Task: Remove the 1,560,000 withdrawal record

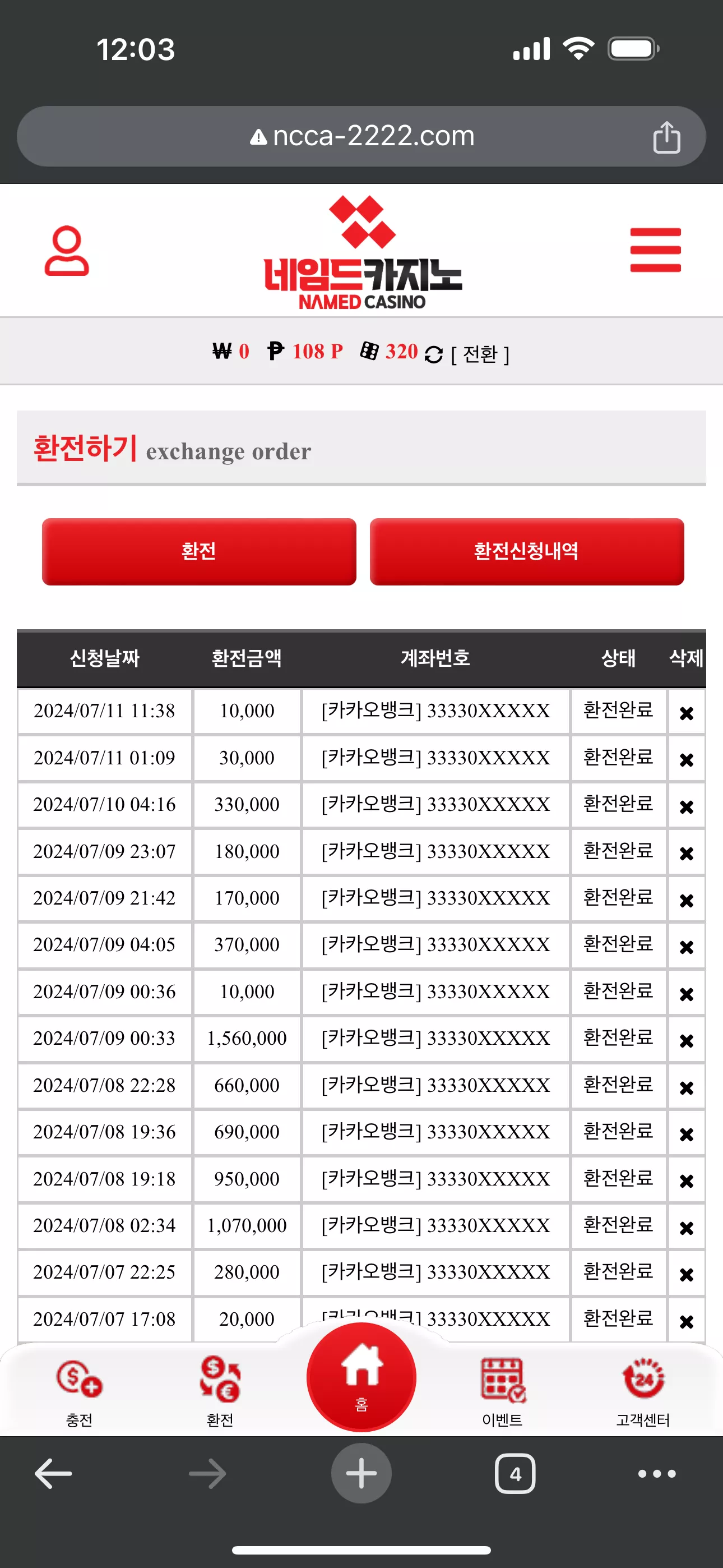Action: (687, 1040)
